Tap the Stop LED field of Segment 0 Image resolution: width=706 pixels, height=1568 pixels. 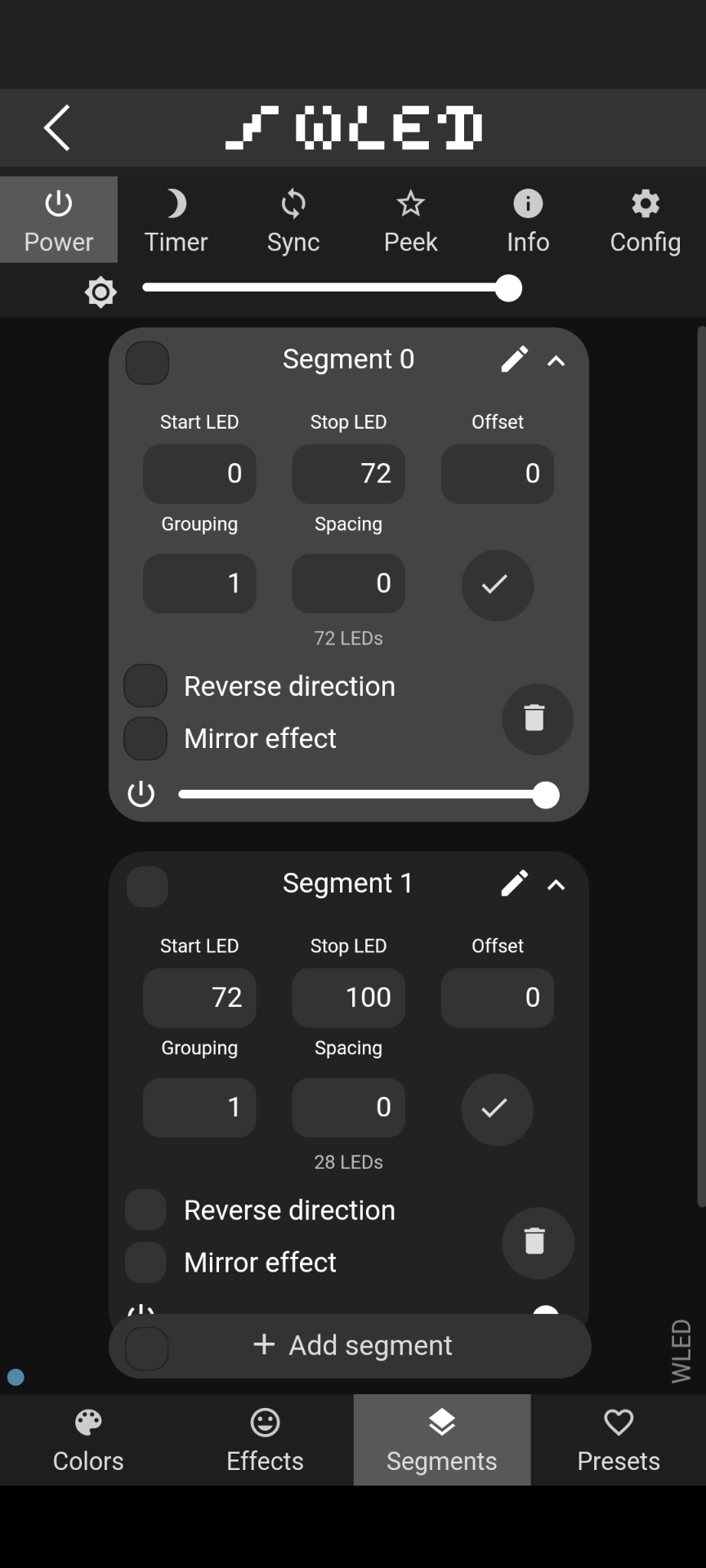point(349,474)
